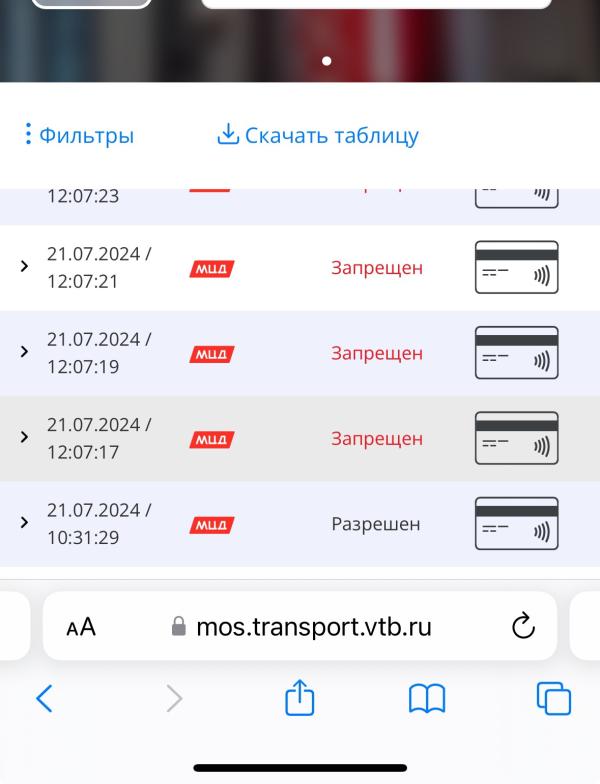
Task: Expand the 12:07:17 trip row
Action: [x=26, y=439]
